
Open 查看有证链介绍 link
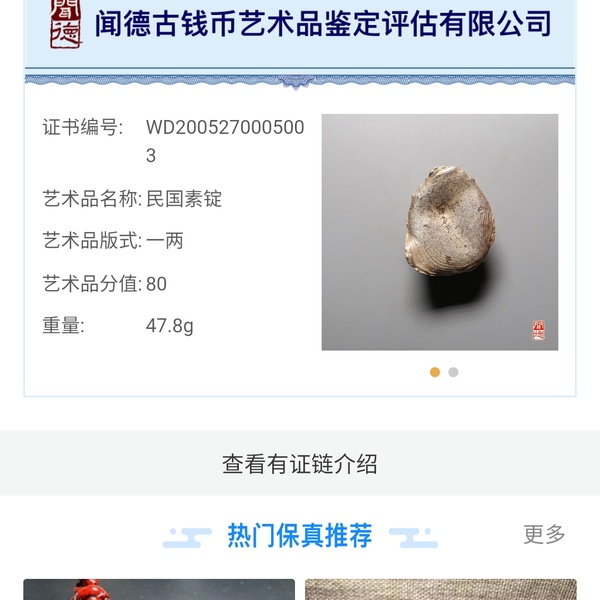[x=299, y=463]
